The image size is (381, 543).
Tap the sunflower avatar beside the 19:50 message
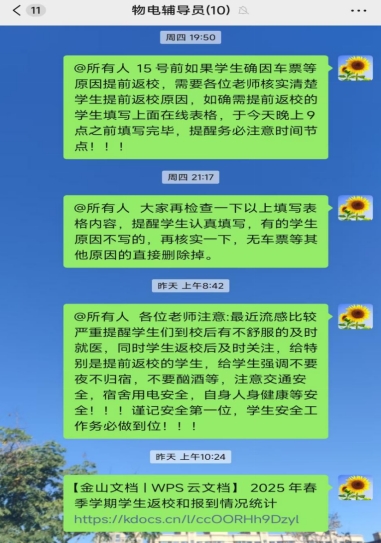(x=355, y=68)
